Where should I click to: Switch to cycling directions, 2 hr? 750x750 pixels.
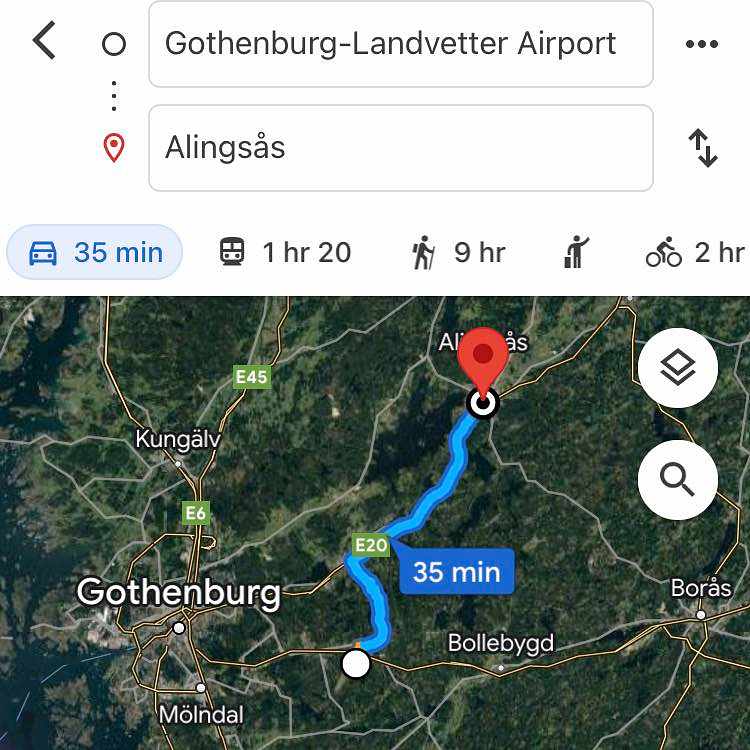(x=695, y=252)
